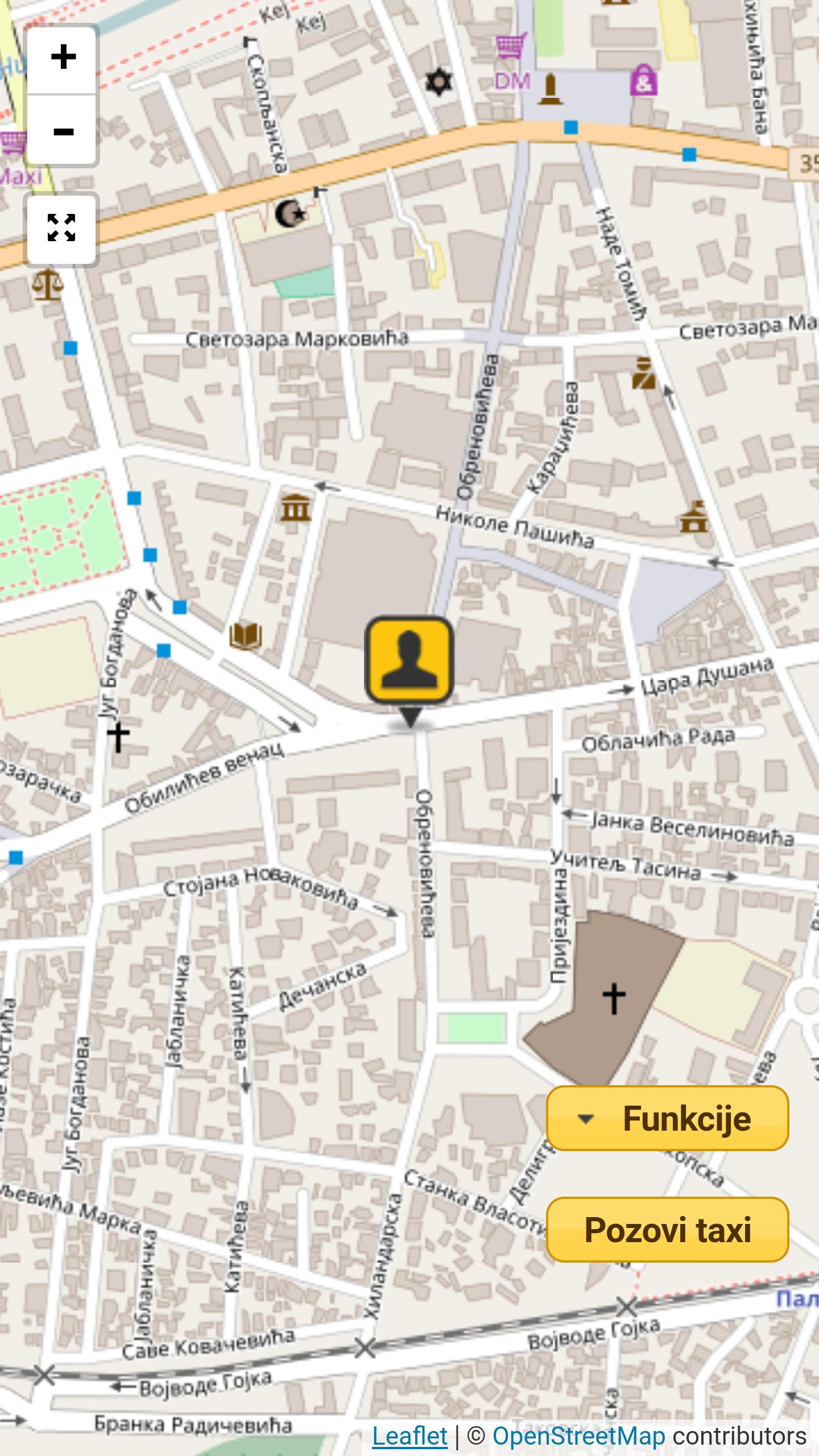Expand the Funkcije dropdown
The width and height of the screenshot is (819, 1456).
[x=667, y=1119]
